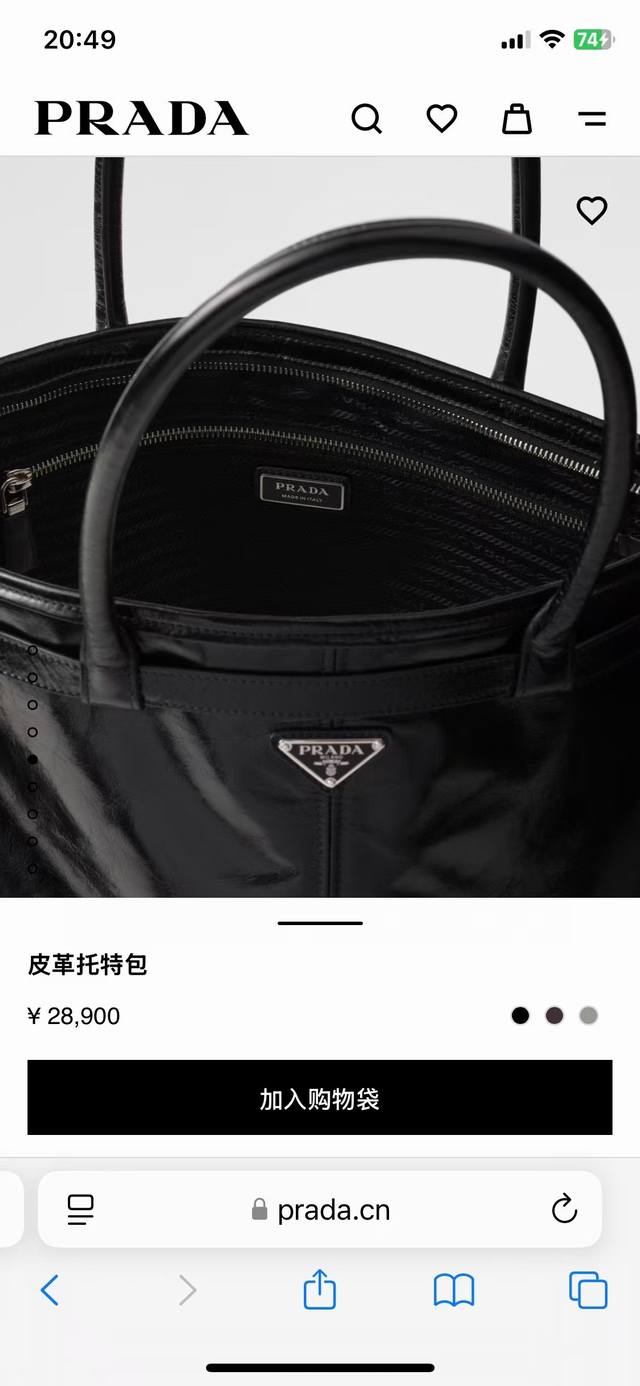Viewport: 640px width, 1386px height.
Task: Select the grey color swatch
Action: tap(589, 1016)
